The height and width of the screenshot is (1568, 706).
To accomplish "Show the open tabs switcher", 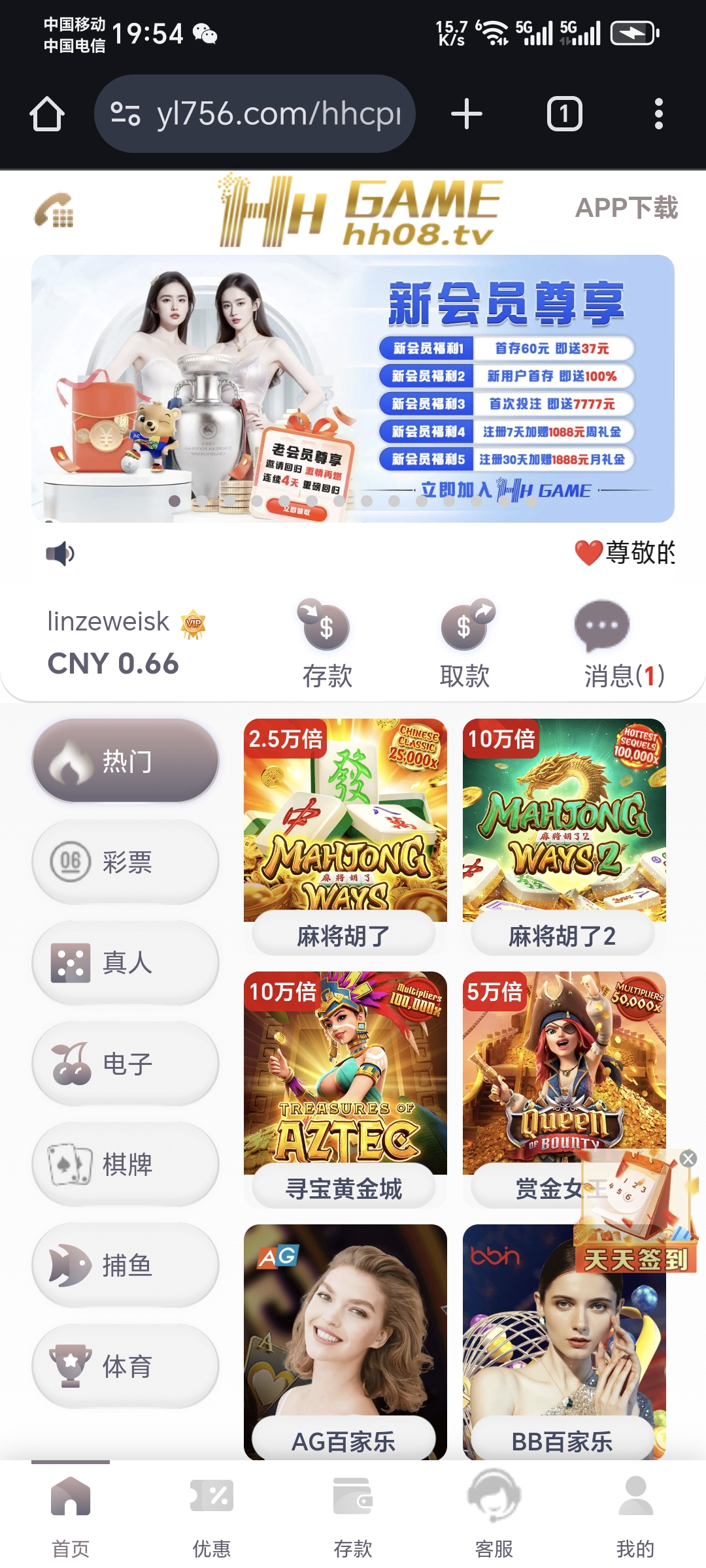I will click(564, 114).
